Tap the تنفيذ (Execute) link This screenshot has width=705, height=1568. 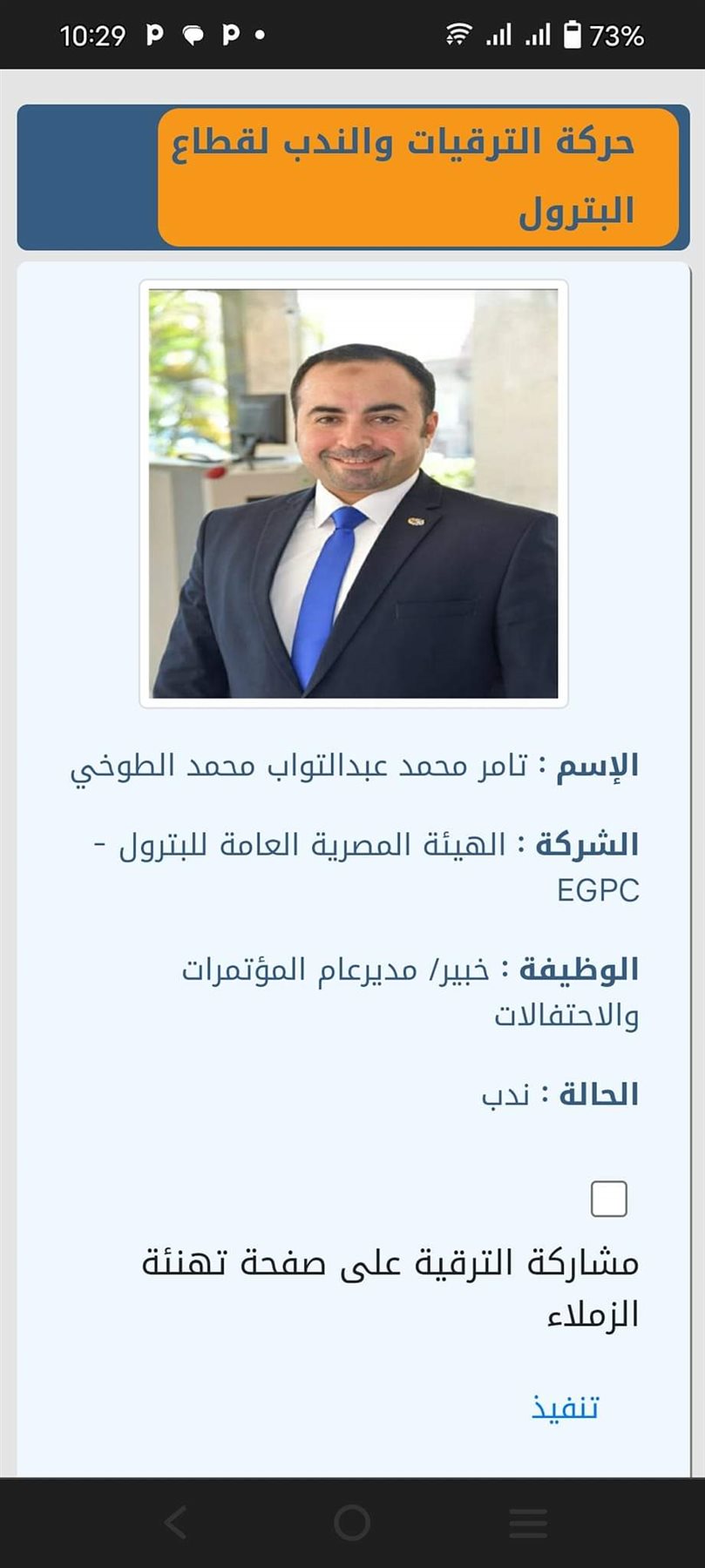[565, 1409]
